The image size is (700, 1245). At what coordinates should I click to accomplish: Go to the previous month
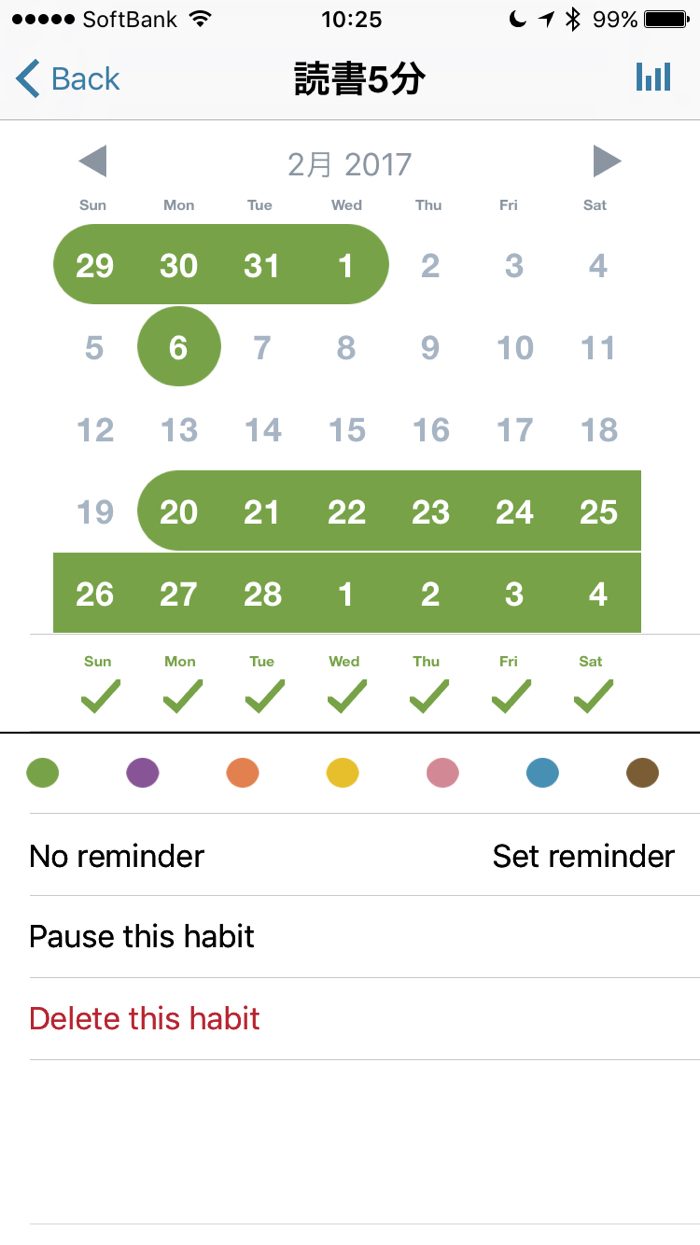pos(92,161)
